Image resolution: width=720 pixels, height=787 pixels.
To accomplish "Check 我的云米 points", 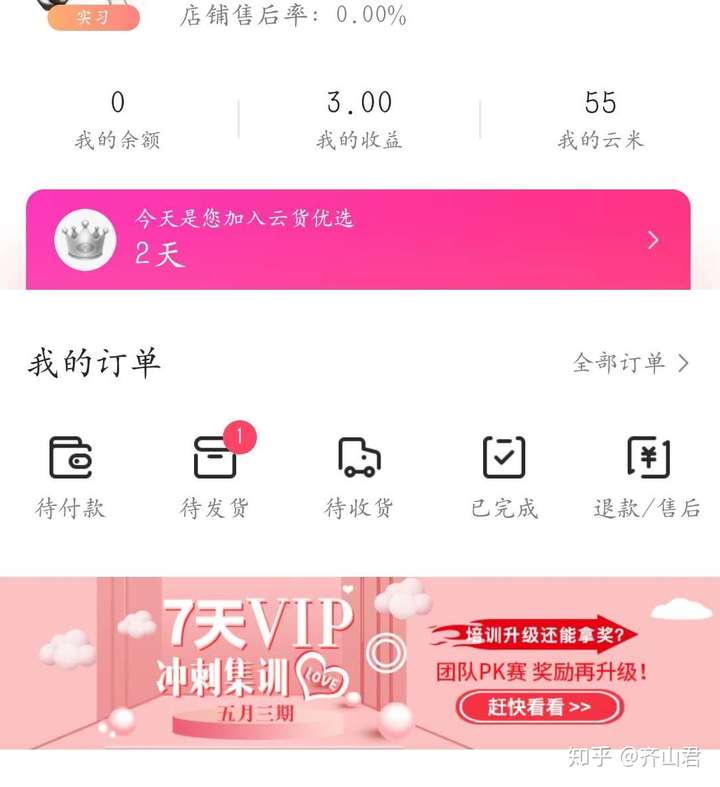I will [600, 120].
